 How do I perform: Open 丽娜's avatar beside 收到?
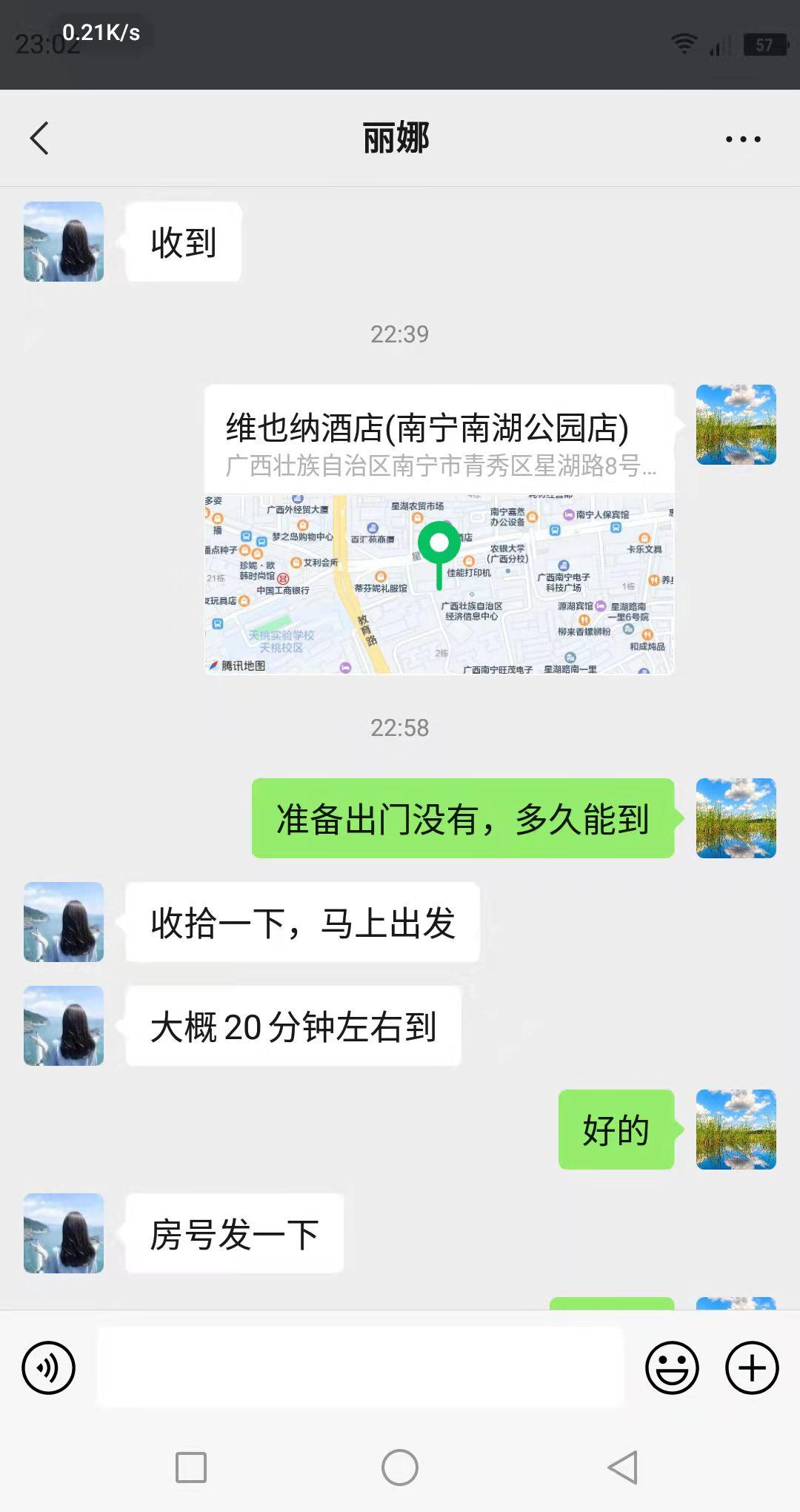[64, 242]
